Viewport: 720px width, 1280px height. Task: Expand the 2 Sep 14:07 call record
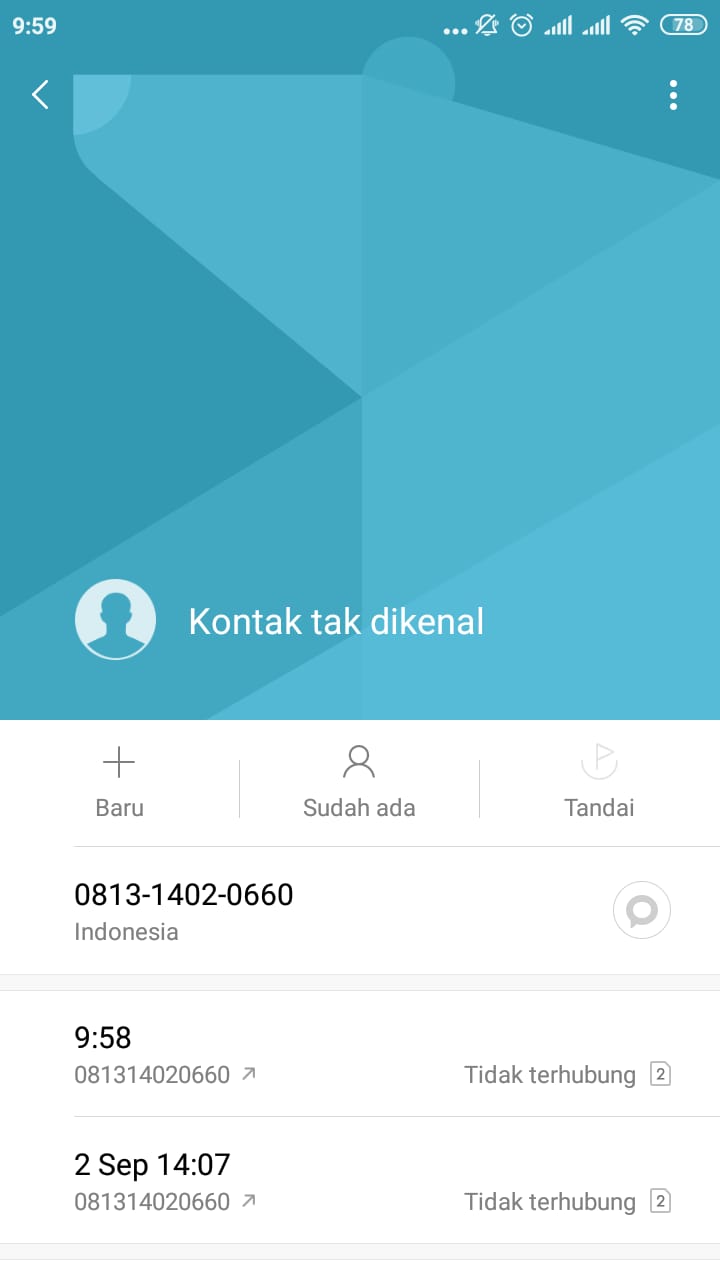360,1182
